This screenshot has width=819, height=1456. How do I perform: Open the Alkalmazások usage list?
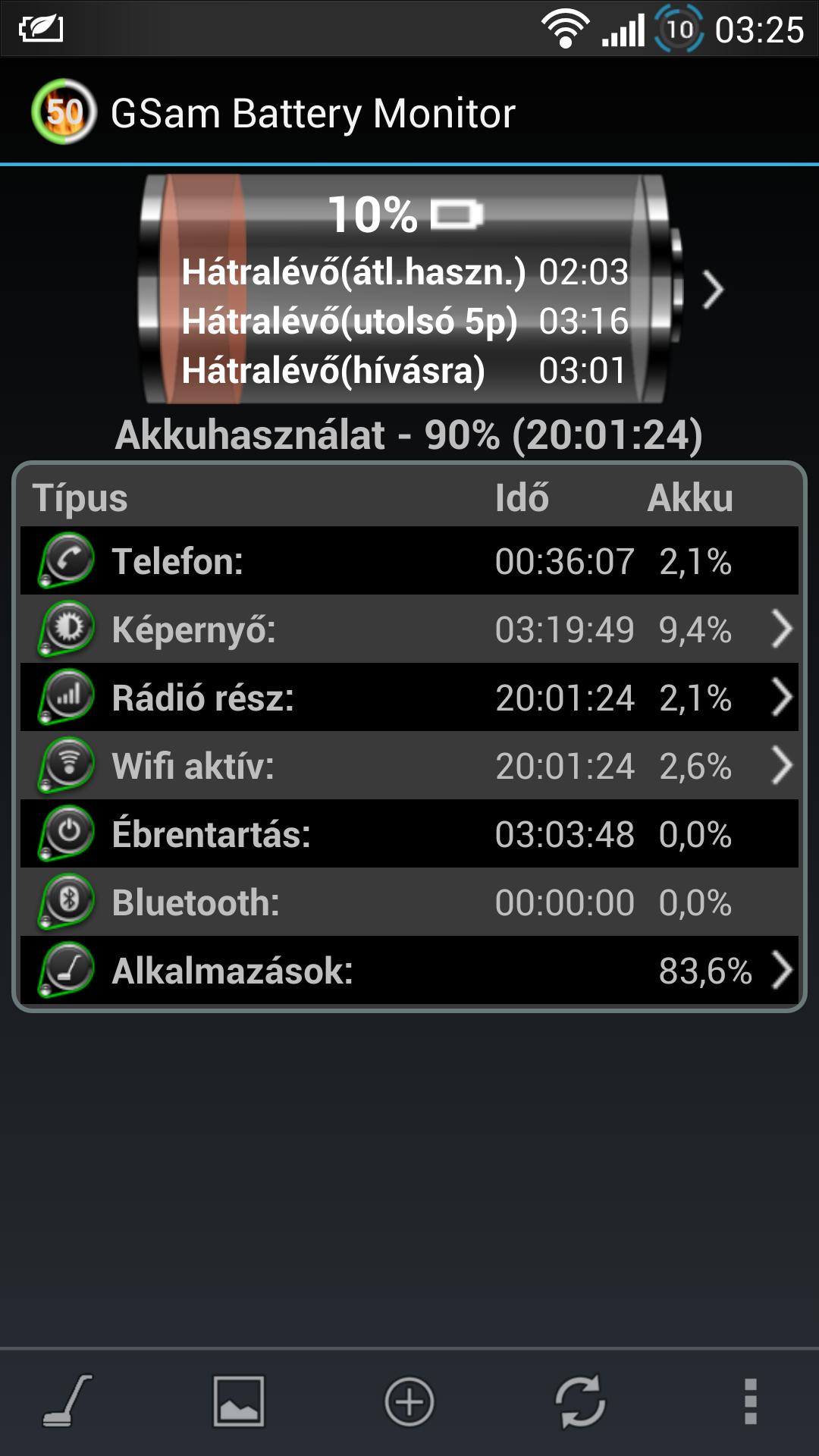click(x=409, y=970)
